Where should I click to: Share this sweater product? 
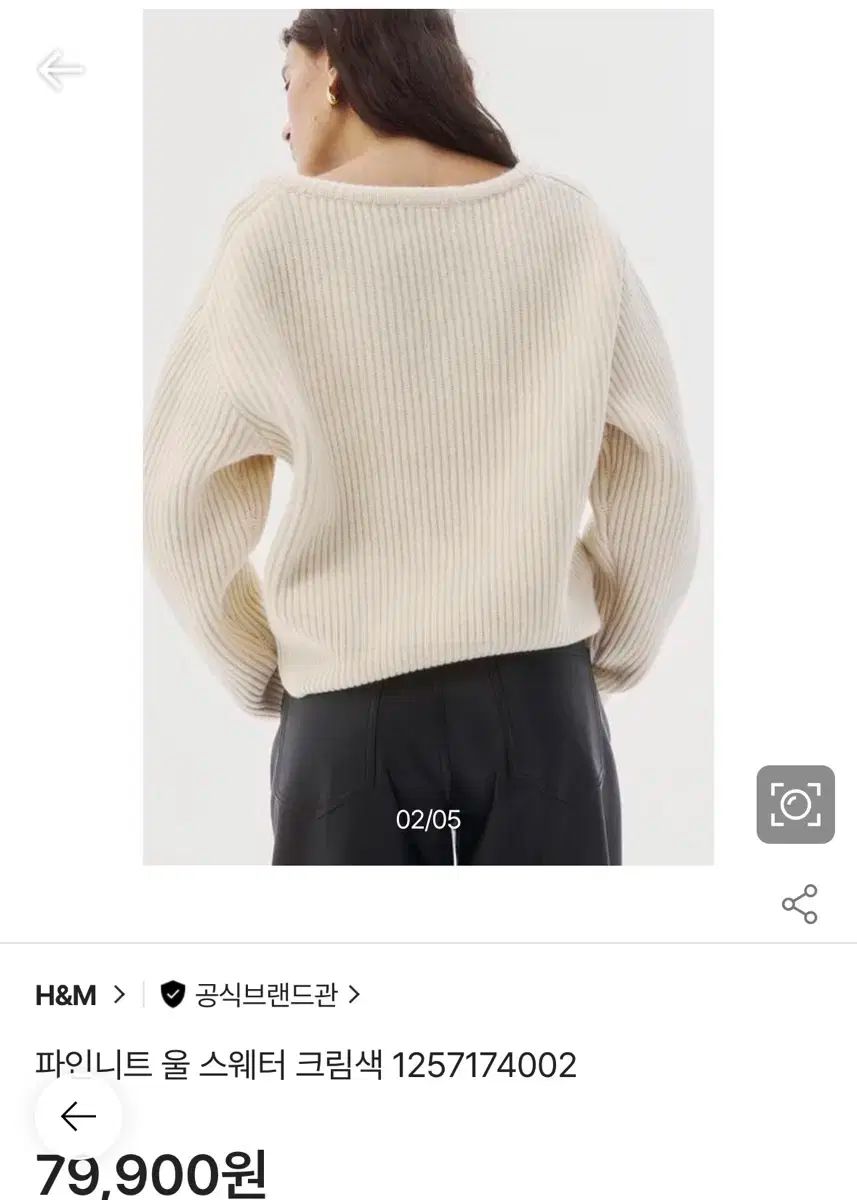click(x=799, y=904)
